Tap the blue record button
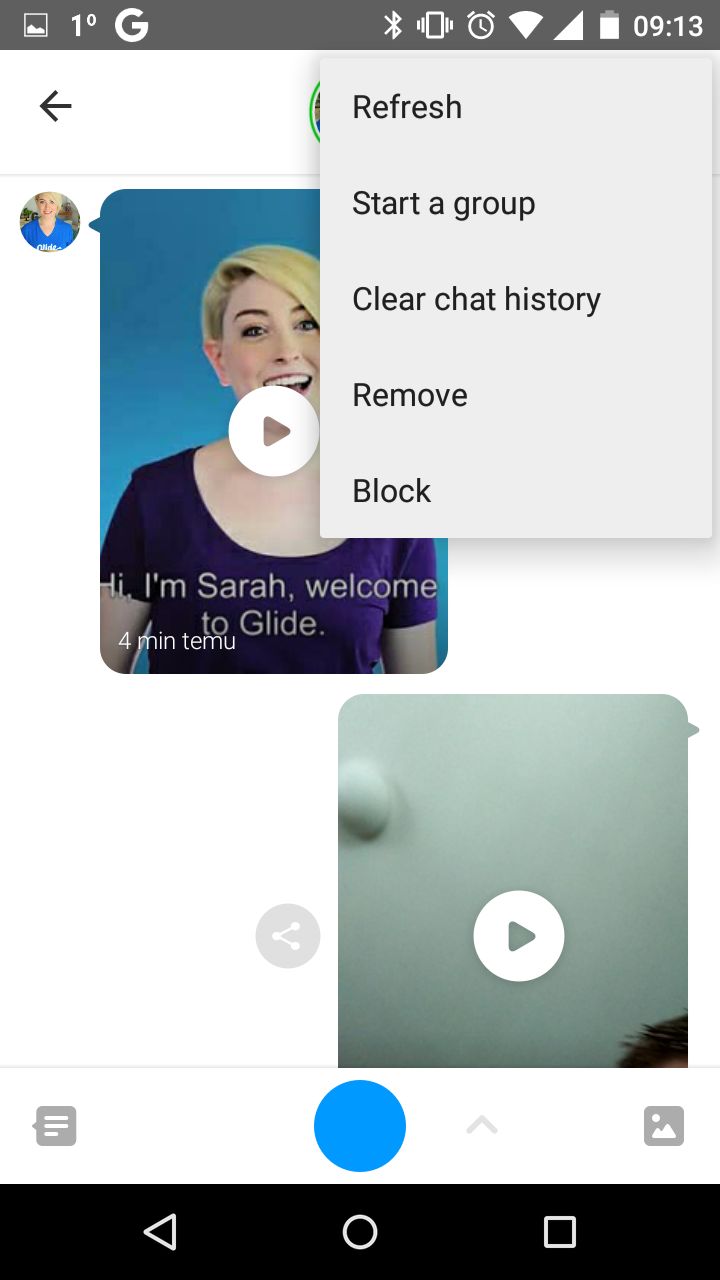This screenshot has height=1280, width=720. [360, 1126]
